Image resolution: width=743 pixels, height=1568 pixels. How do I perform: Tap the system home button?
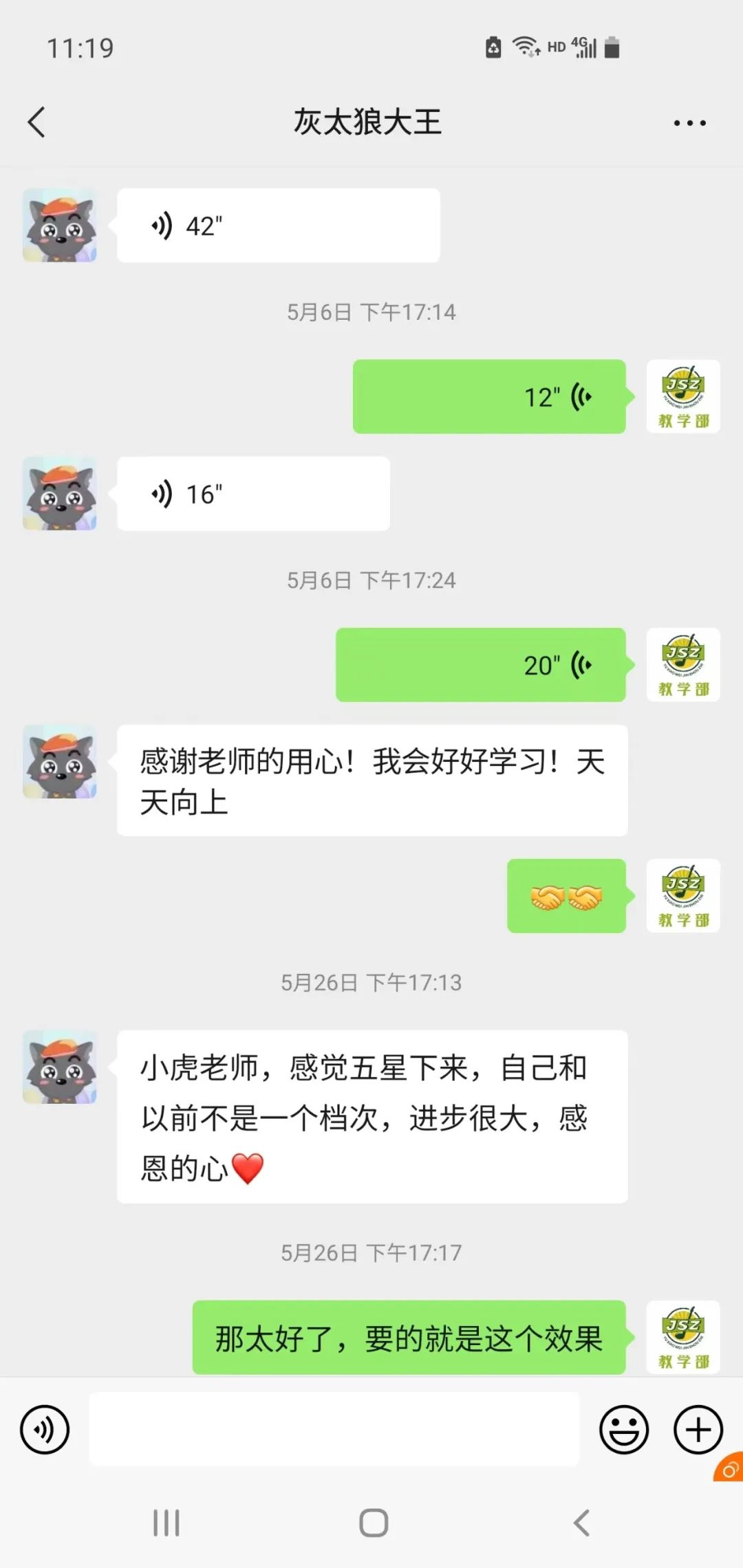pyautogui.click(x=373, y=1523)
